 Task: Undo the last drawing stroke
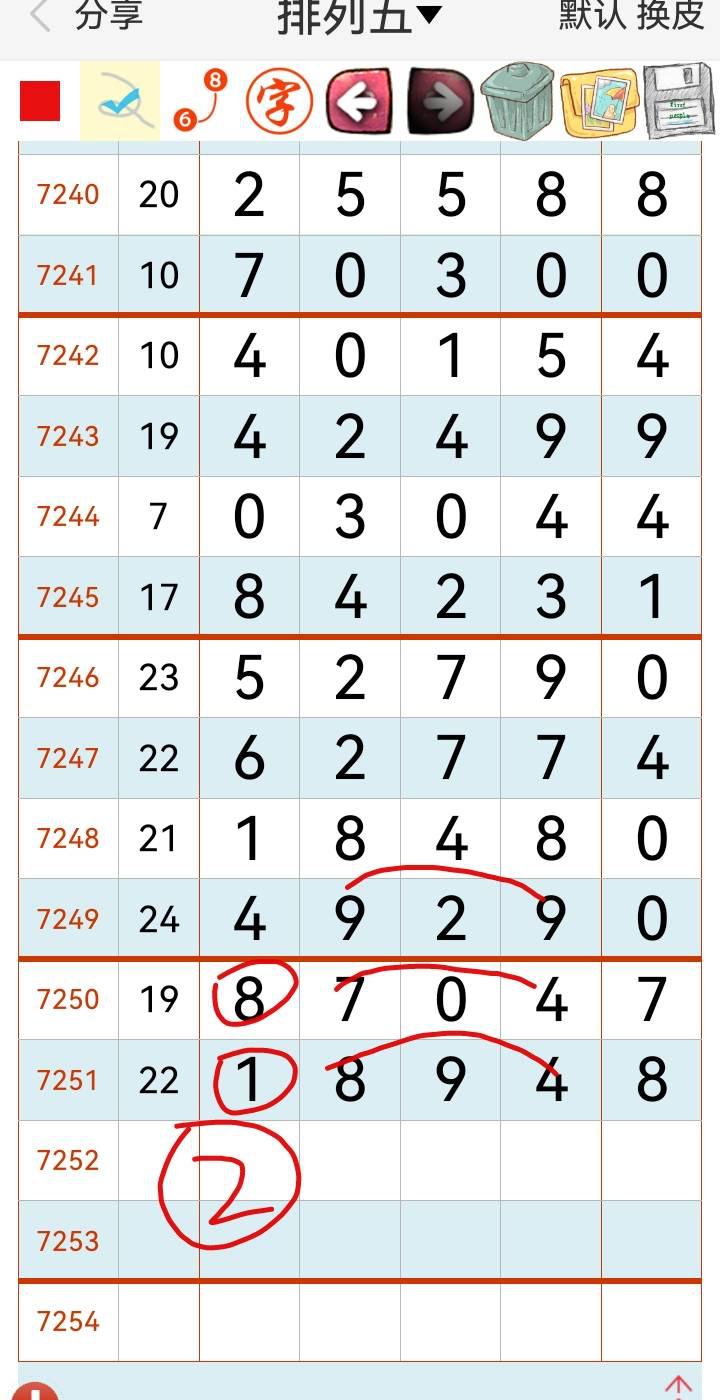(x=359, y=101)
